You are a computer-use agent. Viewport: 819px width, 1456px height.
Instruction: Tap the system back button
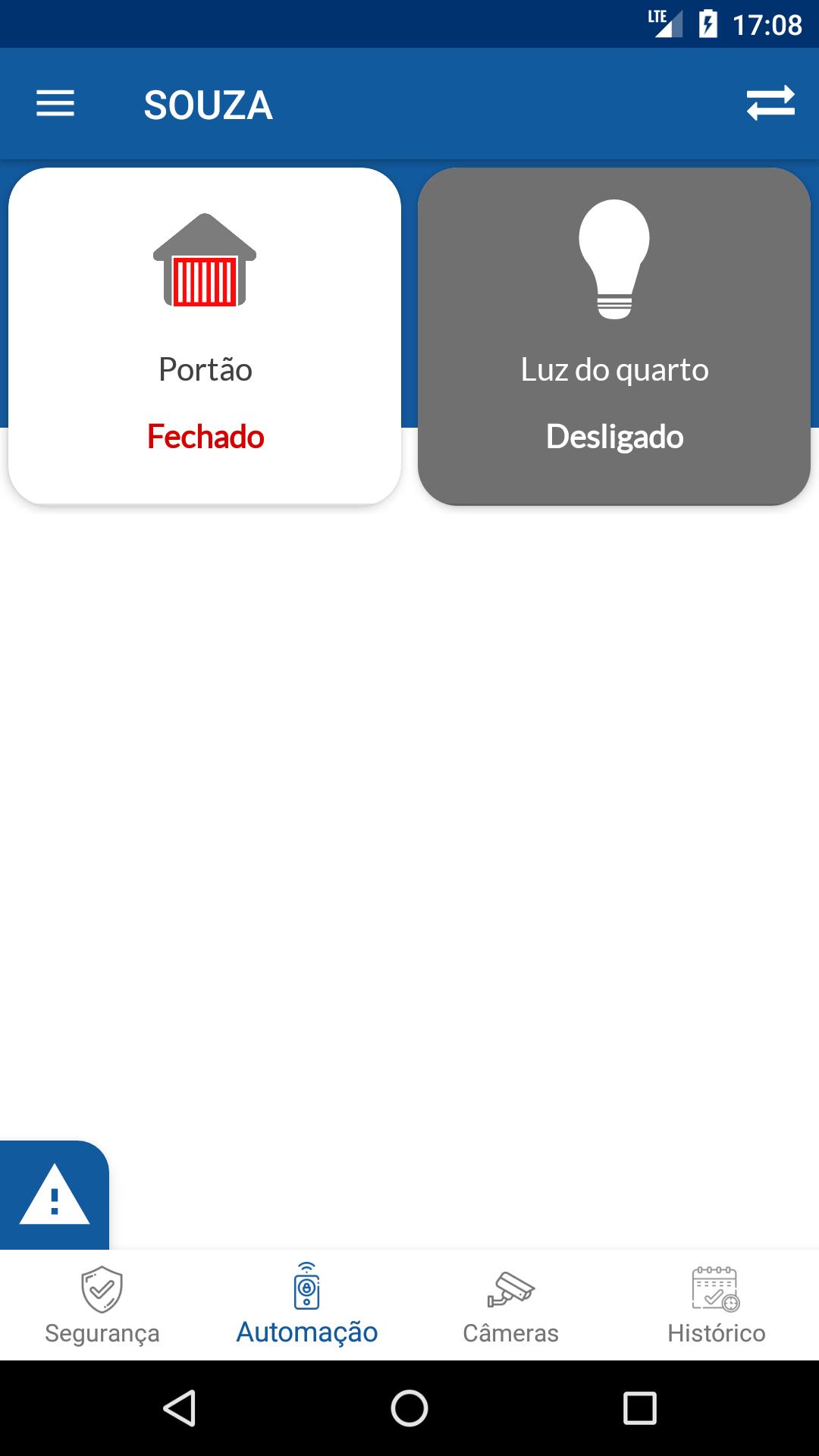180,1409
